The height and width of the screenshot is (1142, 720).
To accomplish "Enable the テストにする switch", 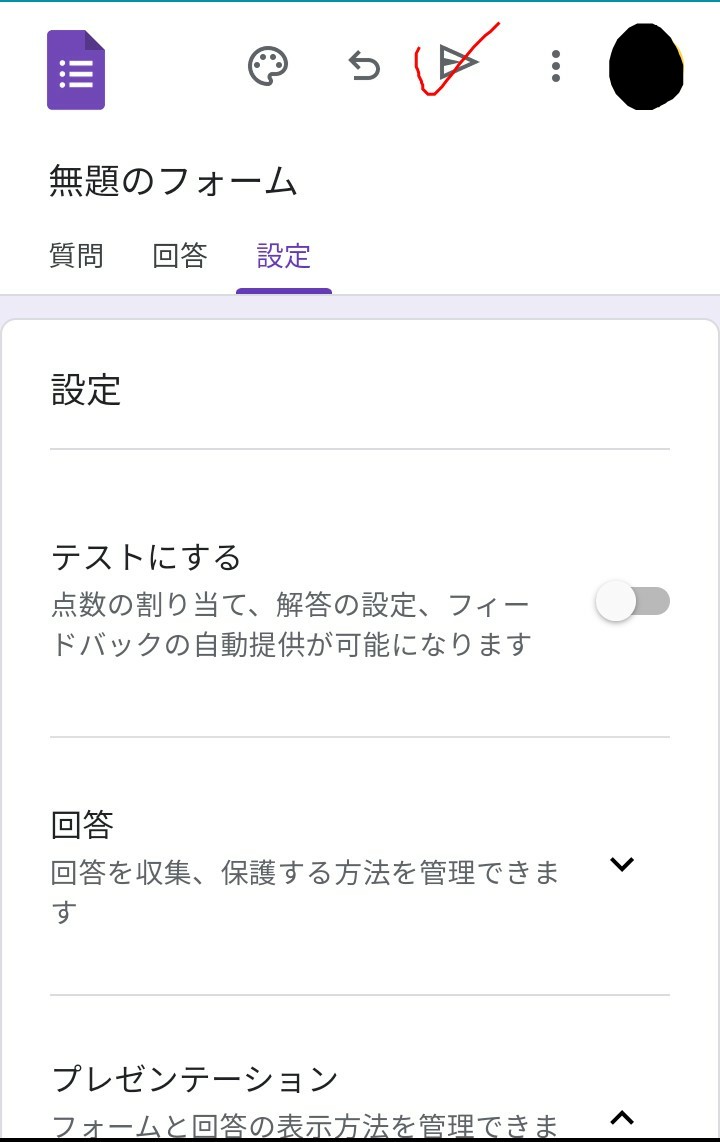I will pos(632,602).
